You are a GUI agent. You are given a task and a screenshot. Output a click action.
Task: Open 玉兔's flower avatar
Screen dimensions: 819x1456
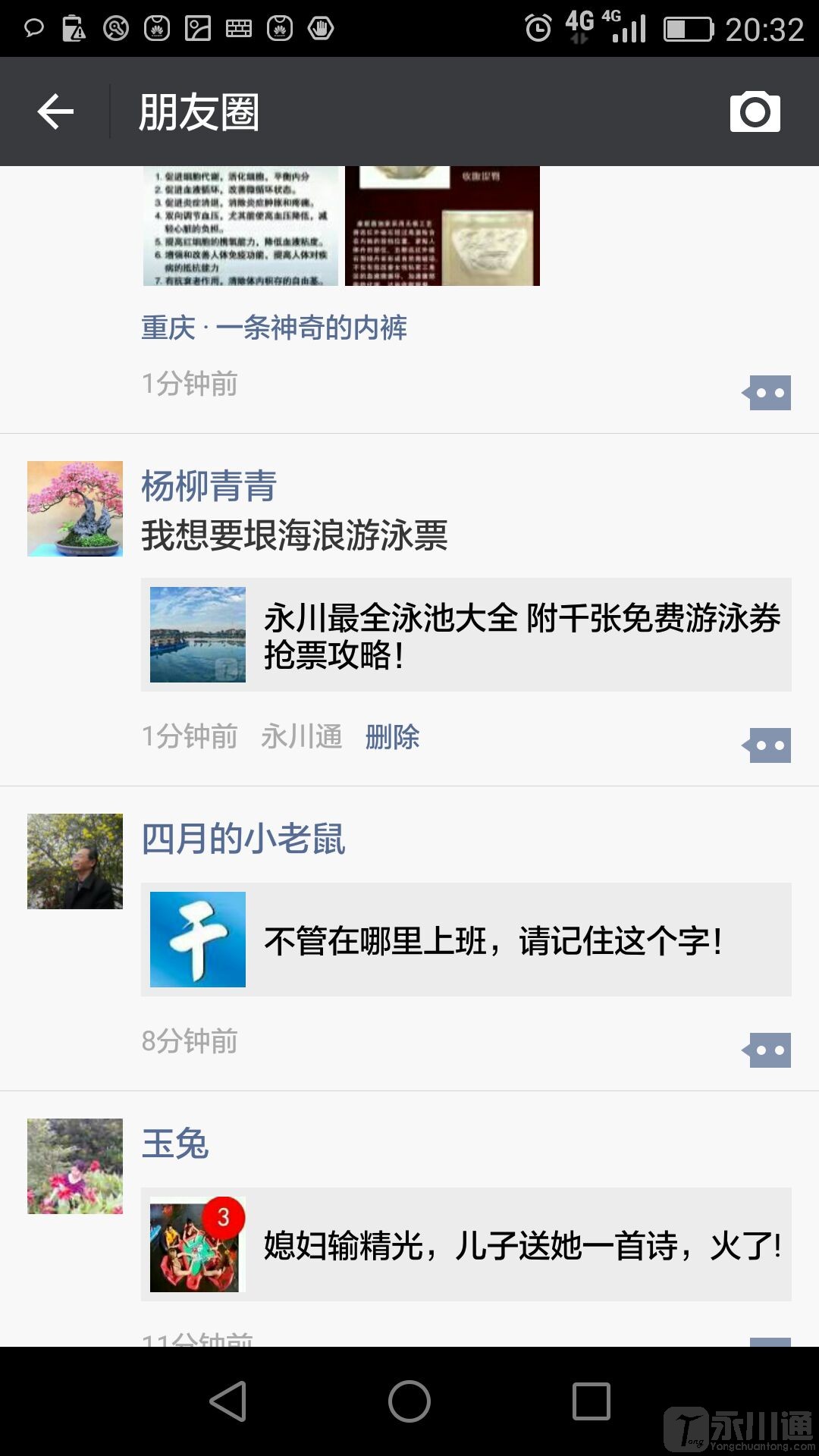click(x=75, y=1166)
